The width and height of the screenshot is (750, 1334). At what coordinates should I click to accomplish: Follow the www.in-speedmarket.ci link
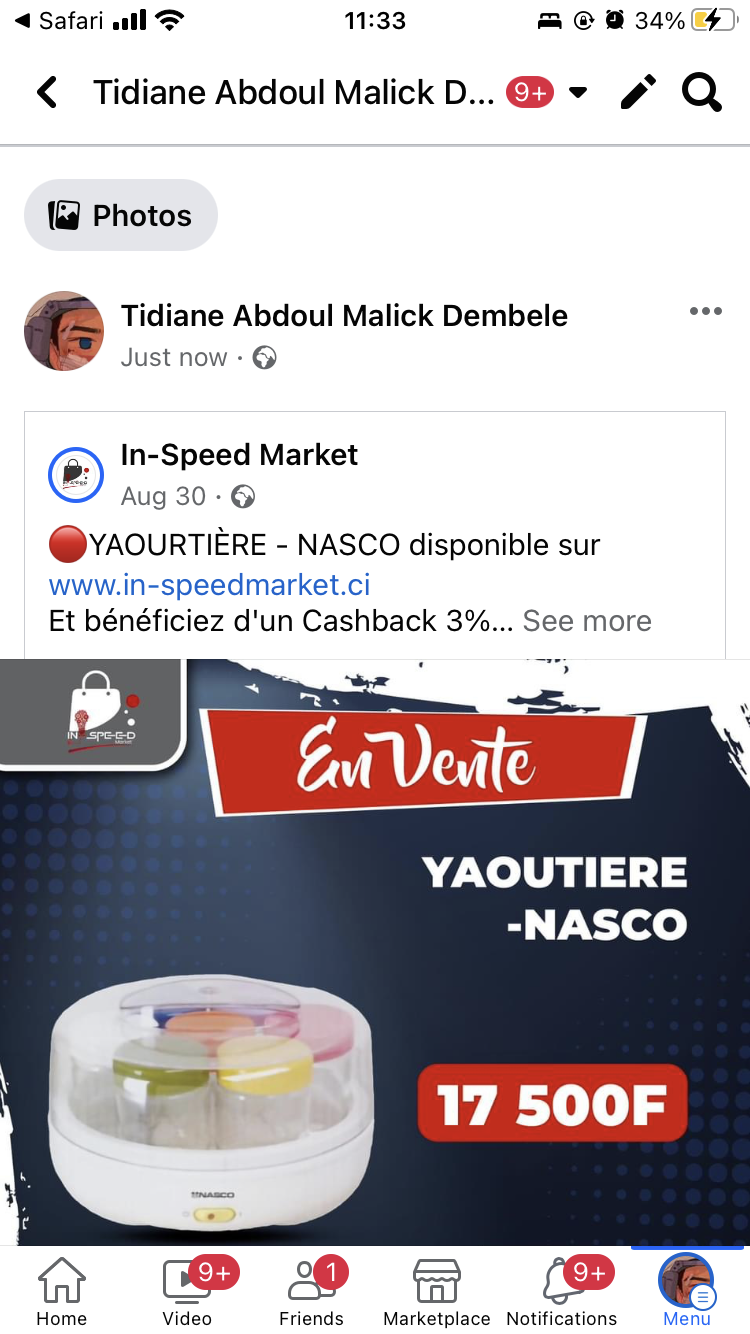210,584
